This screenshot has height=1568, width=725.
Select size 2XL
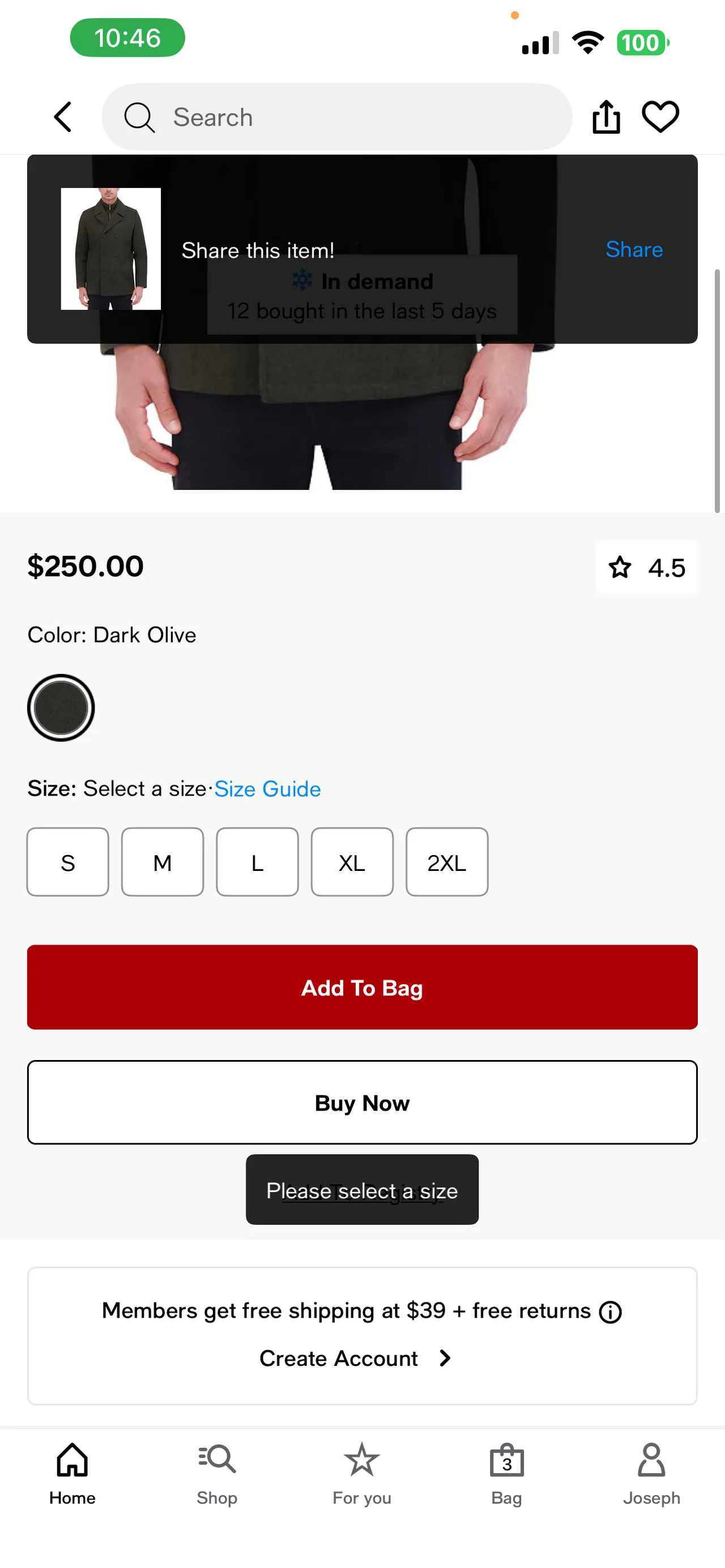[x=447, y=862]
